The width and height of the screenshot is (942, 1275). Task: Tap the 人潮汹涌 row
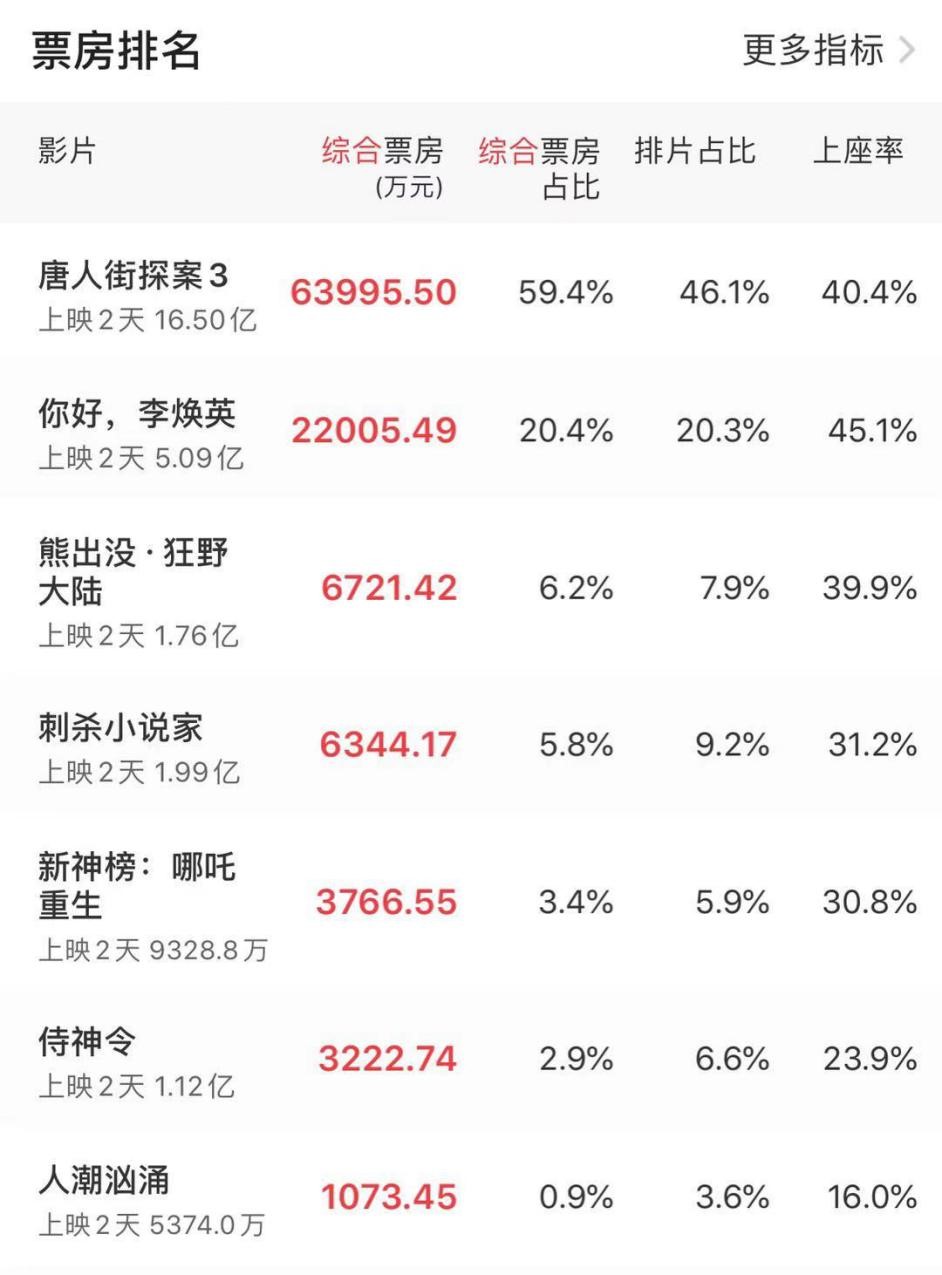click(x=104, y=1181)
